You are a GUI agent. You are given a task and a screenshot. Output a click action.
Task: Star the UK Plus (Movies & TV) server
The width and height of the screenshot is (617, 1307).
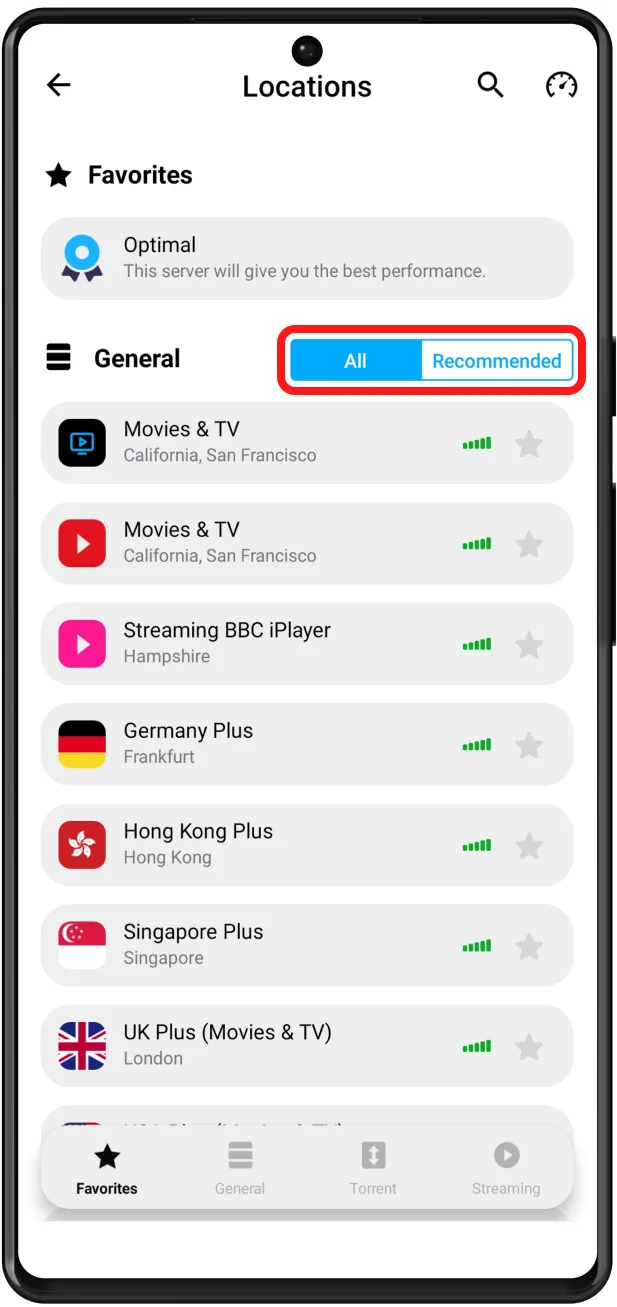(528, 1047)
